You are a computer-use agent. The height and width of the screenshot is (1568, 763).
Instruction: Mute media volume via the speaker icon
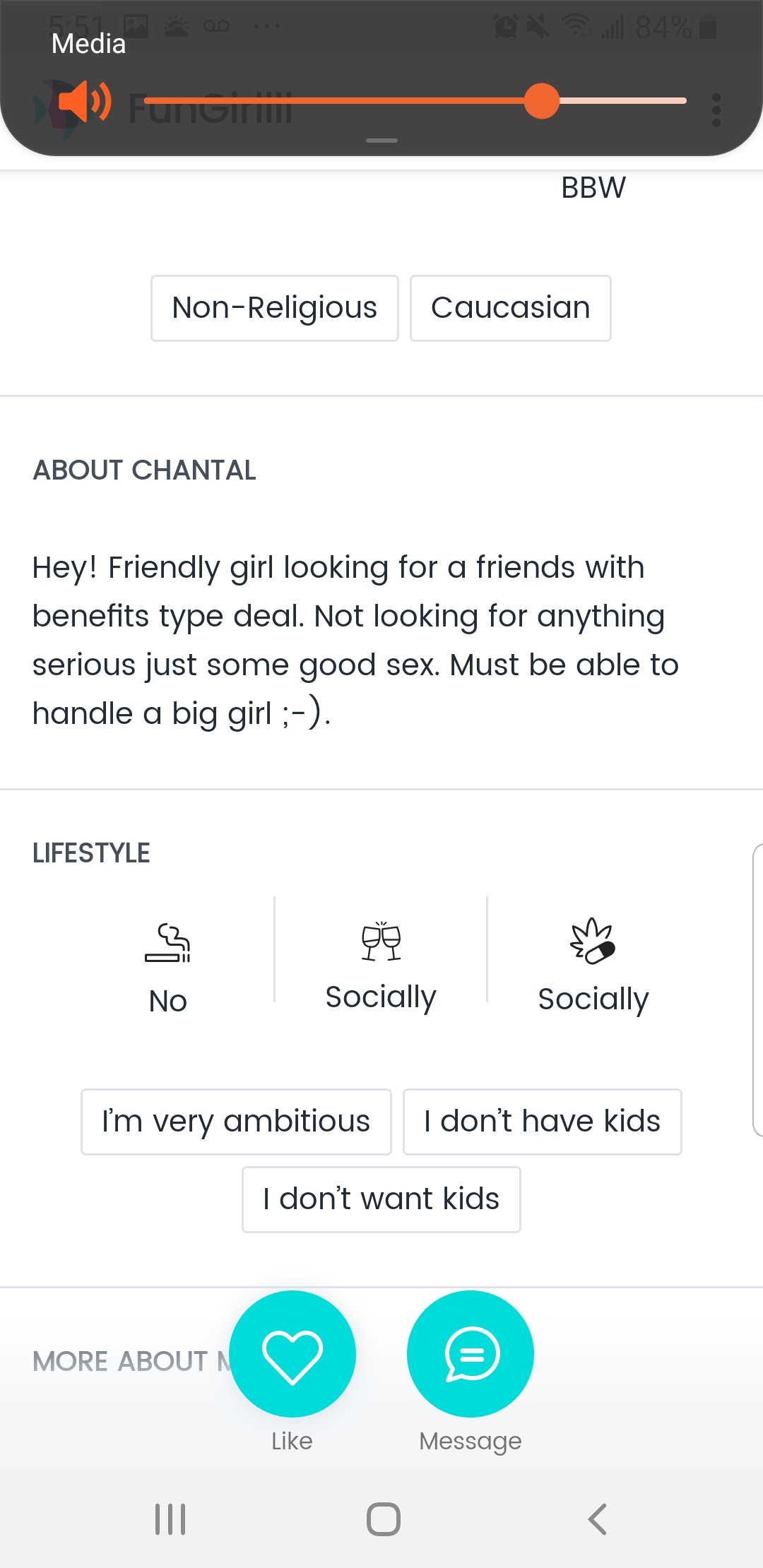[85, 101]
